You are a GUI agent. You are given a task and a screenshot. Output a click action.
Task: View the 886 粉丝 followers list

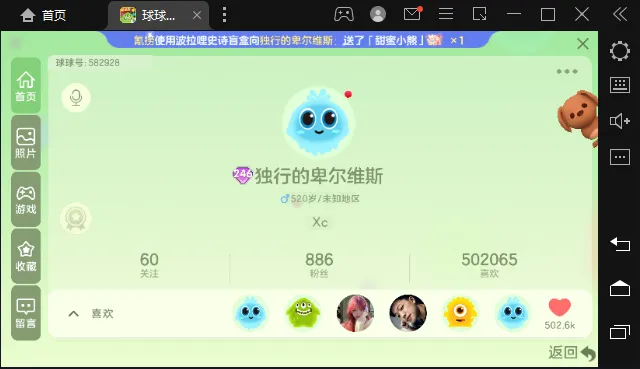[x=319, y=265]
